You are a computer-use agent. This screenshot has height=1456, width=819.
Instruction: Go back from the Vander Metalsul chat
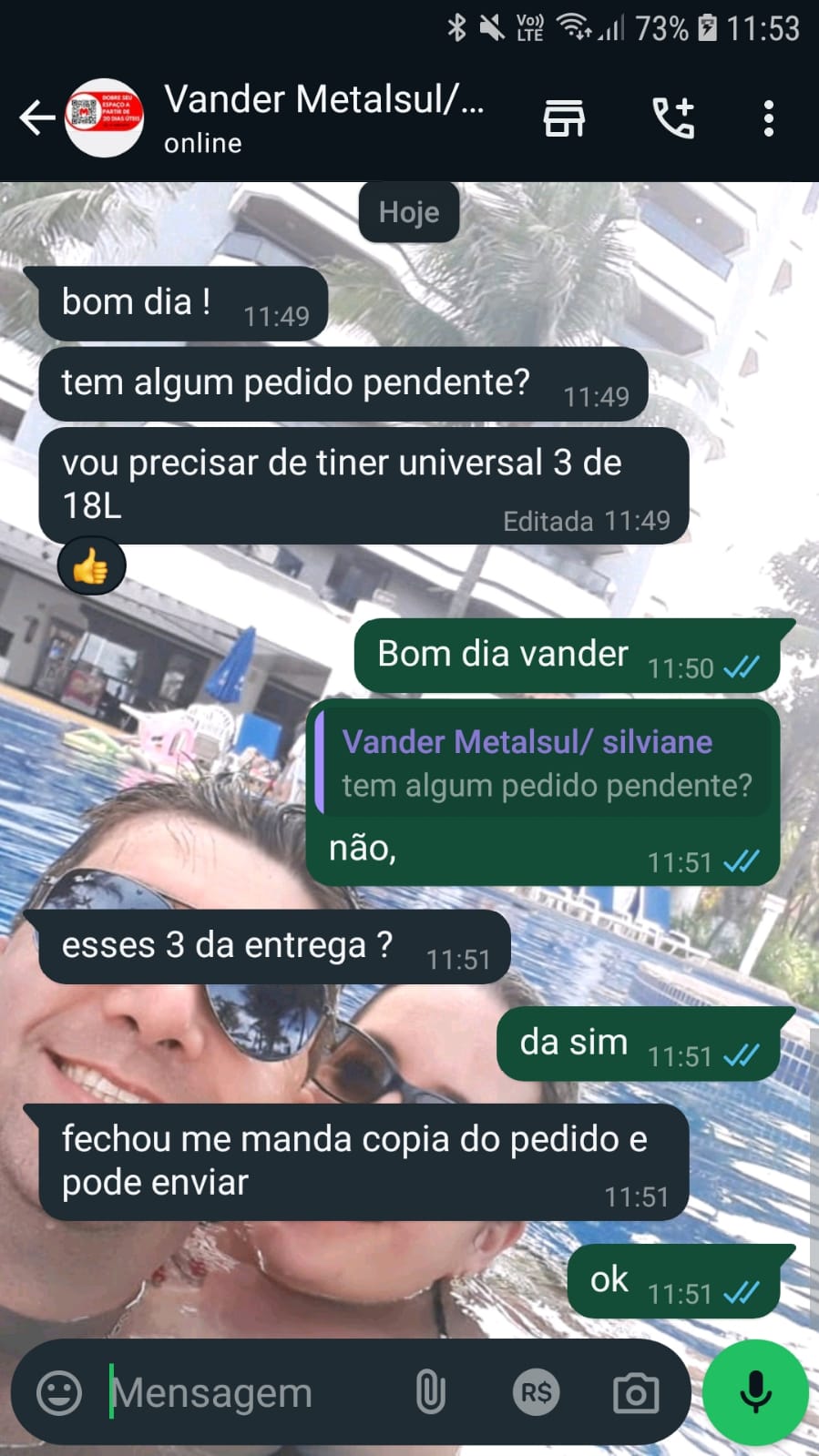click(36, 118)
